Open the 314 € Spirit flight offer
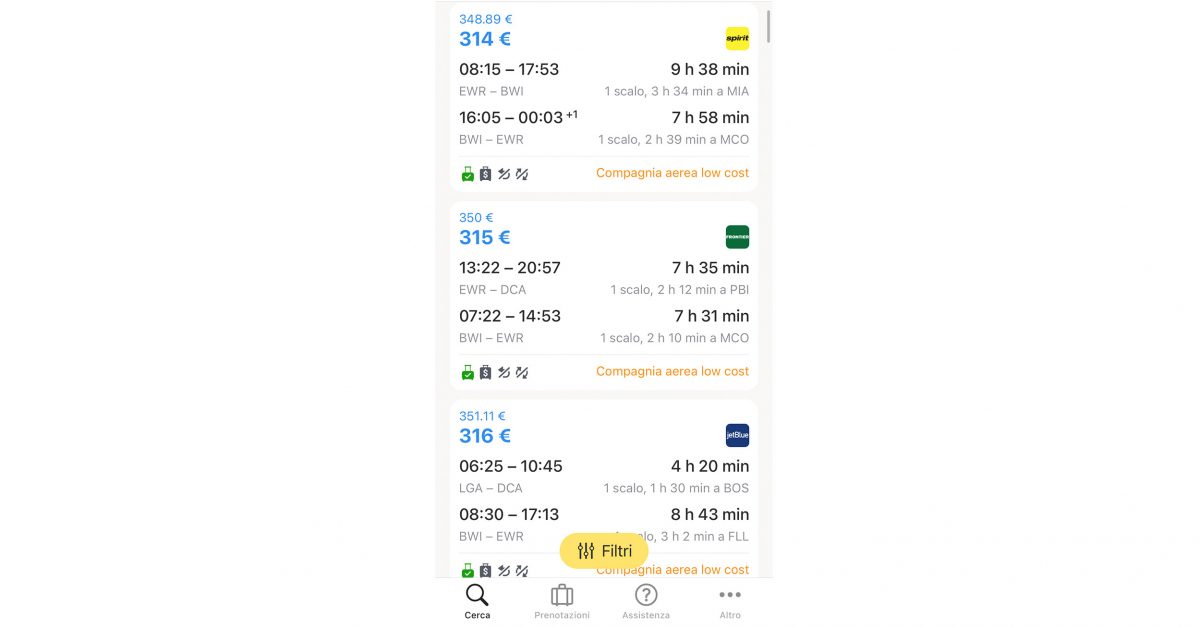Screen dimensions: 1200x627 (603, 97)
